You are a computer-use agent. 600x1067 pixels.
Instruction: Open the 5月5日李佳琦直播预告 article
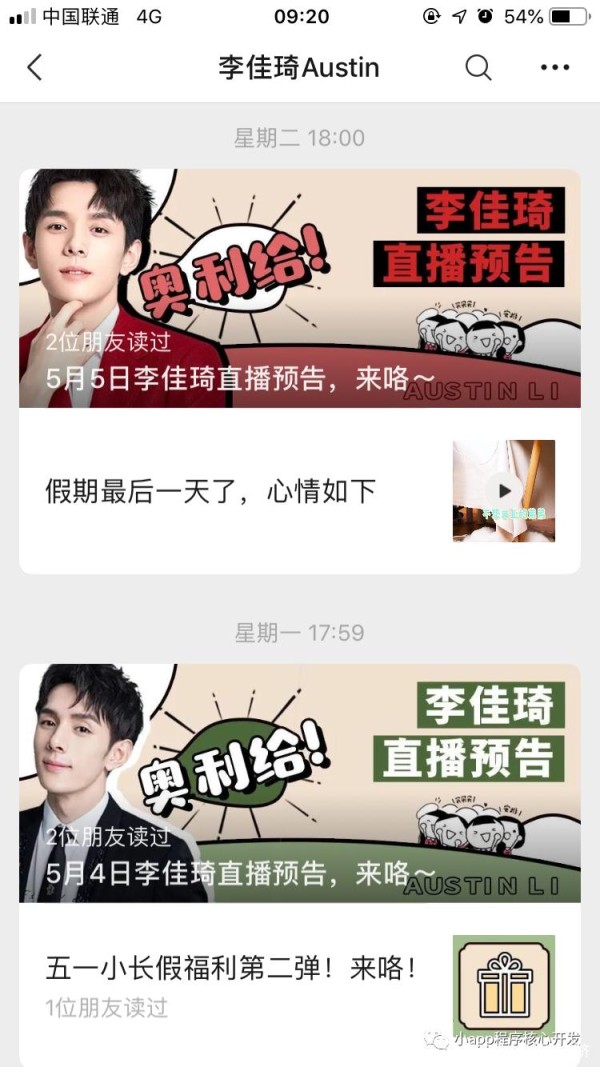[x=299, y=288]
